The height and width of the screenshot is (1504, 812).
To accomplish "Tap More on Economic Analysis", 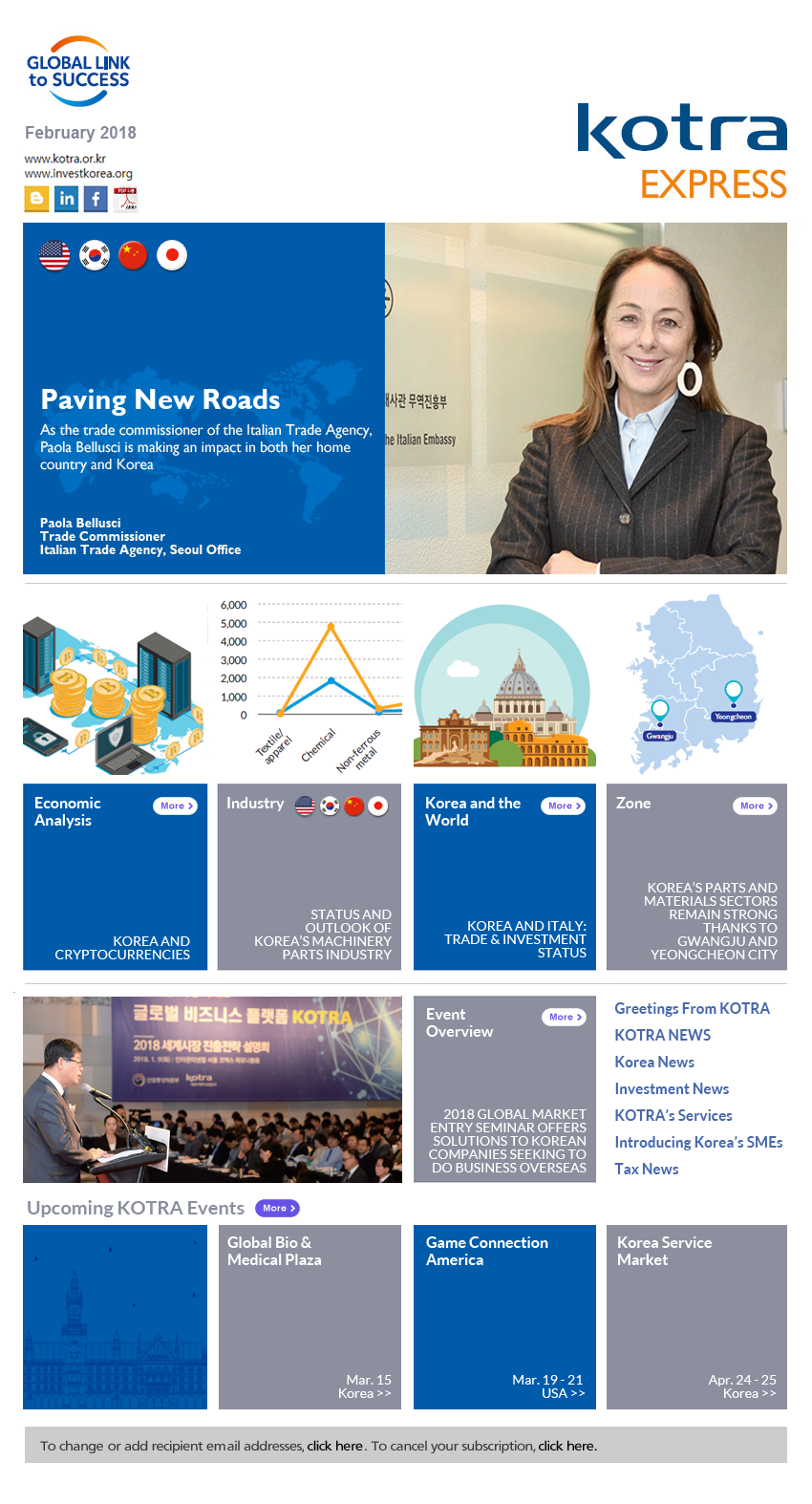I will pyautogui.click(x=175, y=806).
